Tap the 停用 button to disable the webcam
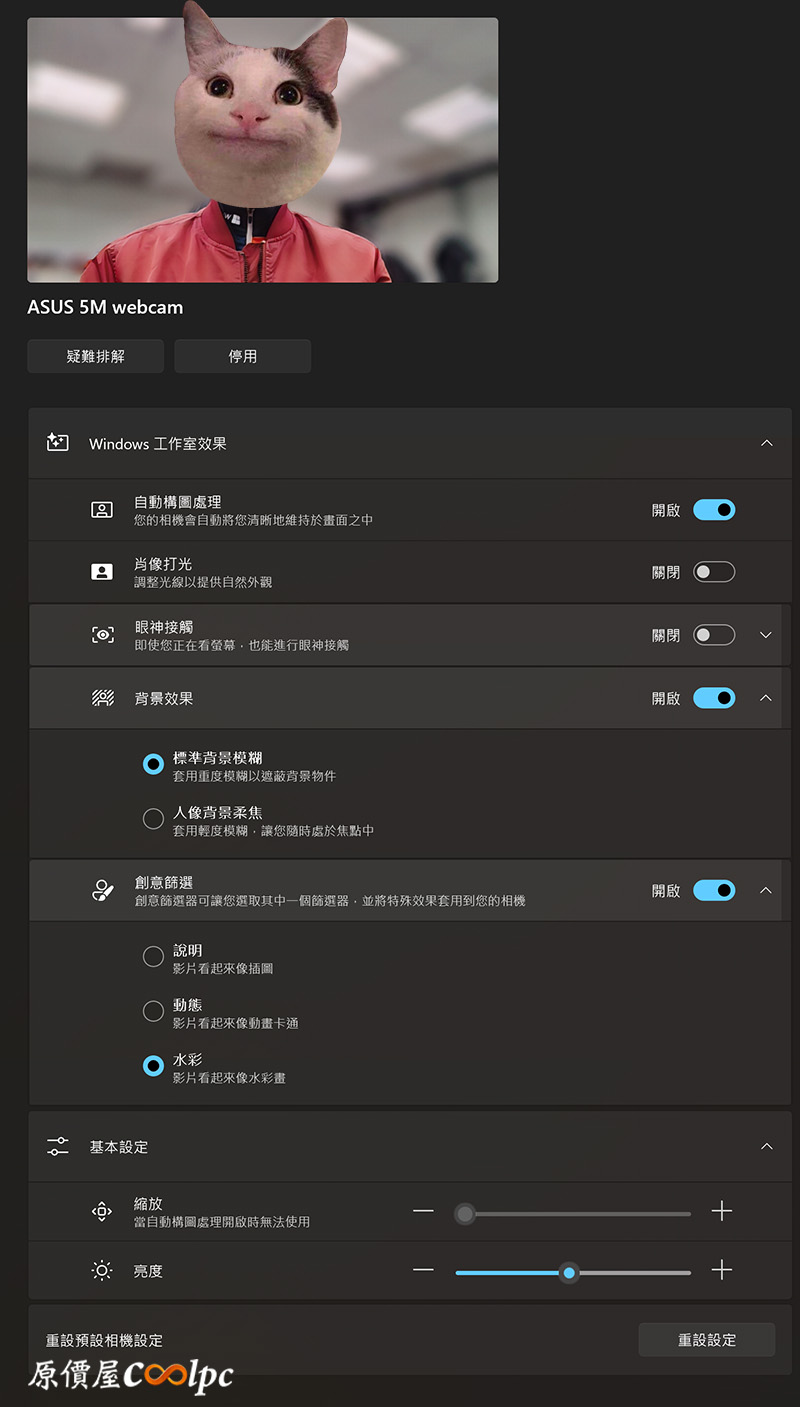Screen dimensions: 800x1407 242,356
